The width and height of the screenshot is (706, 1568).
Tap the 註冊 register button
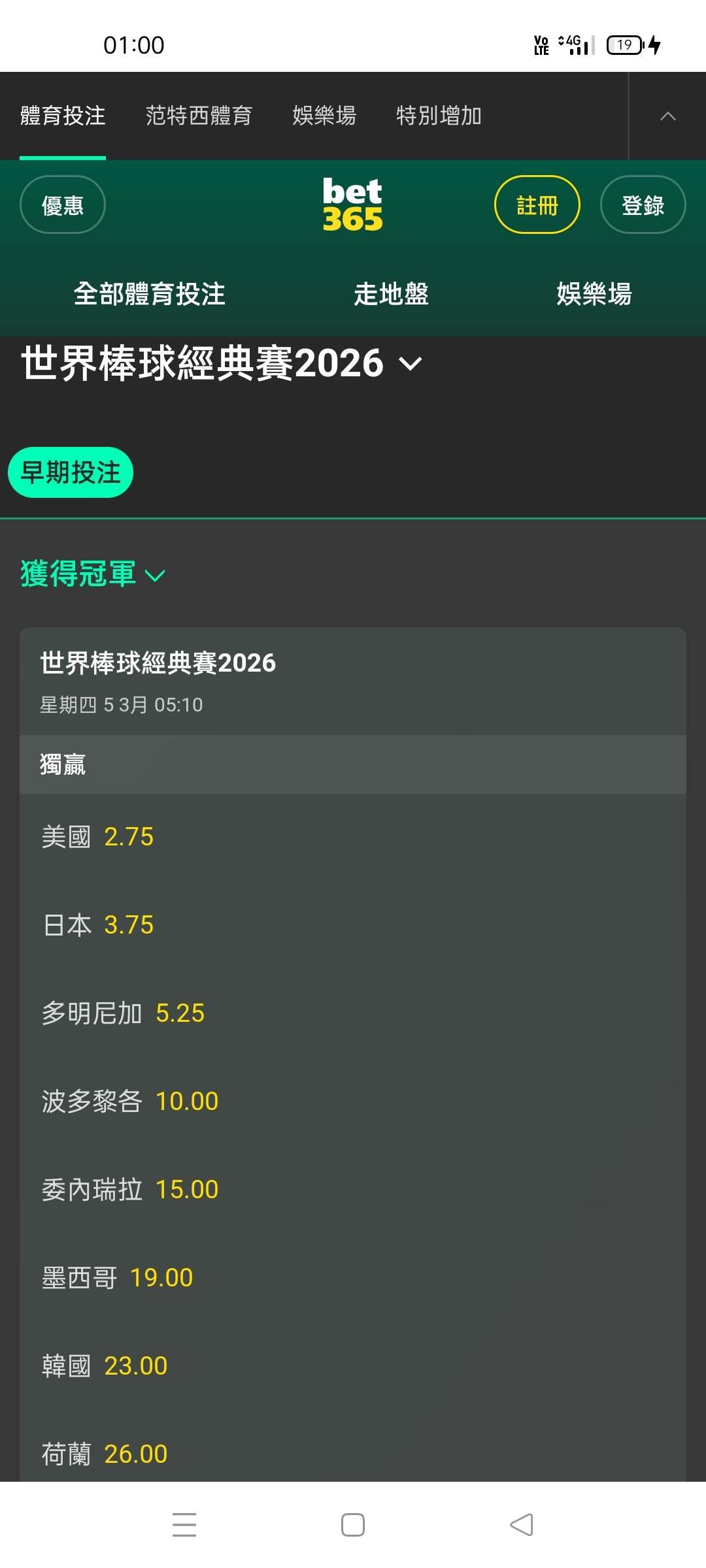[537, 205]
